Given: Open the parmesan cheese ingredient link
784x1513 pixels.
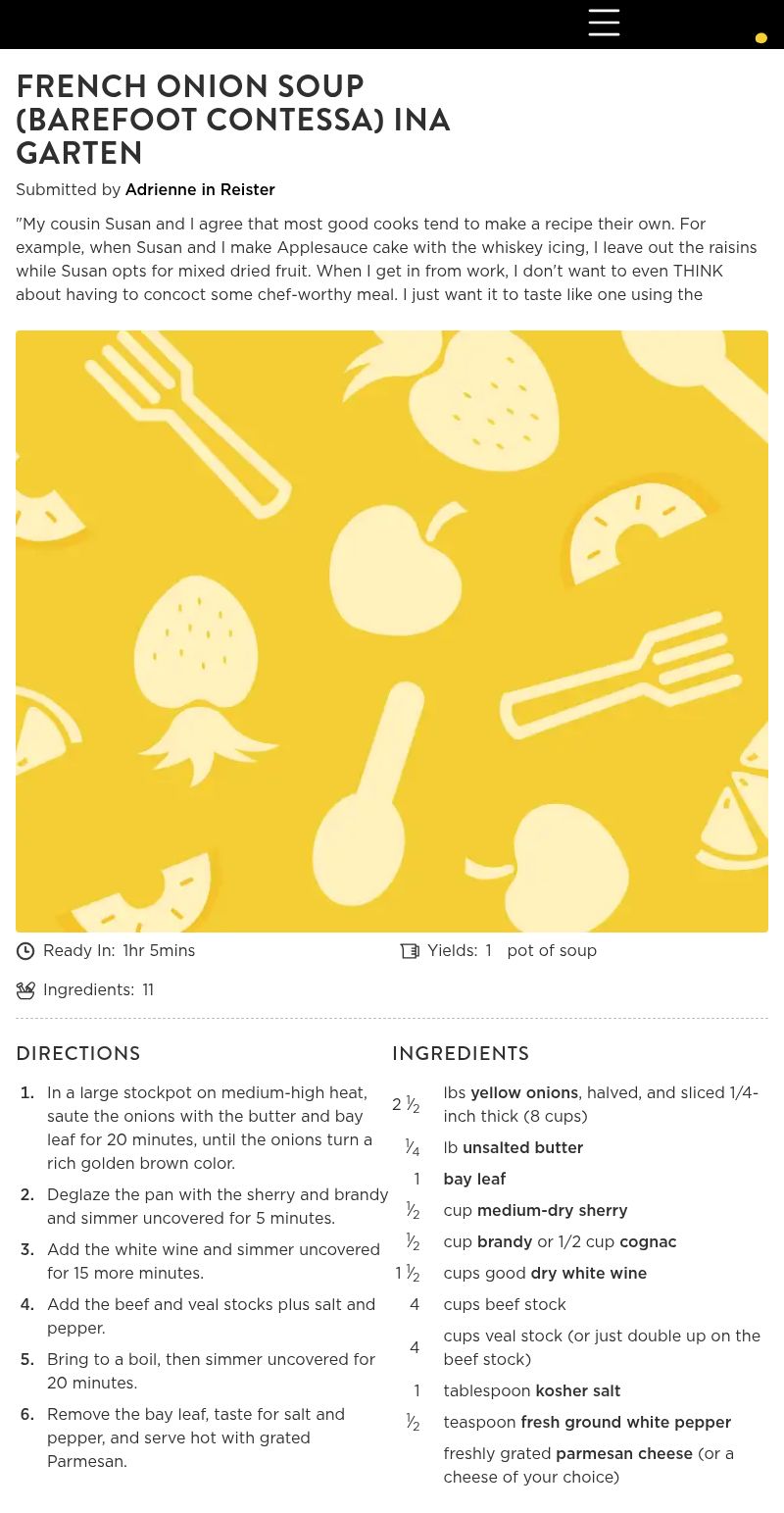Looking at the screenshot, I should [x=624, y=1453].
